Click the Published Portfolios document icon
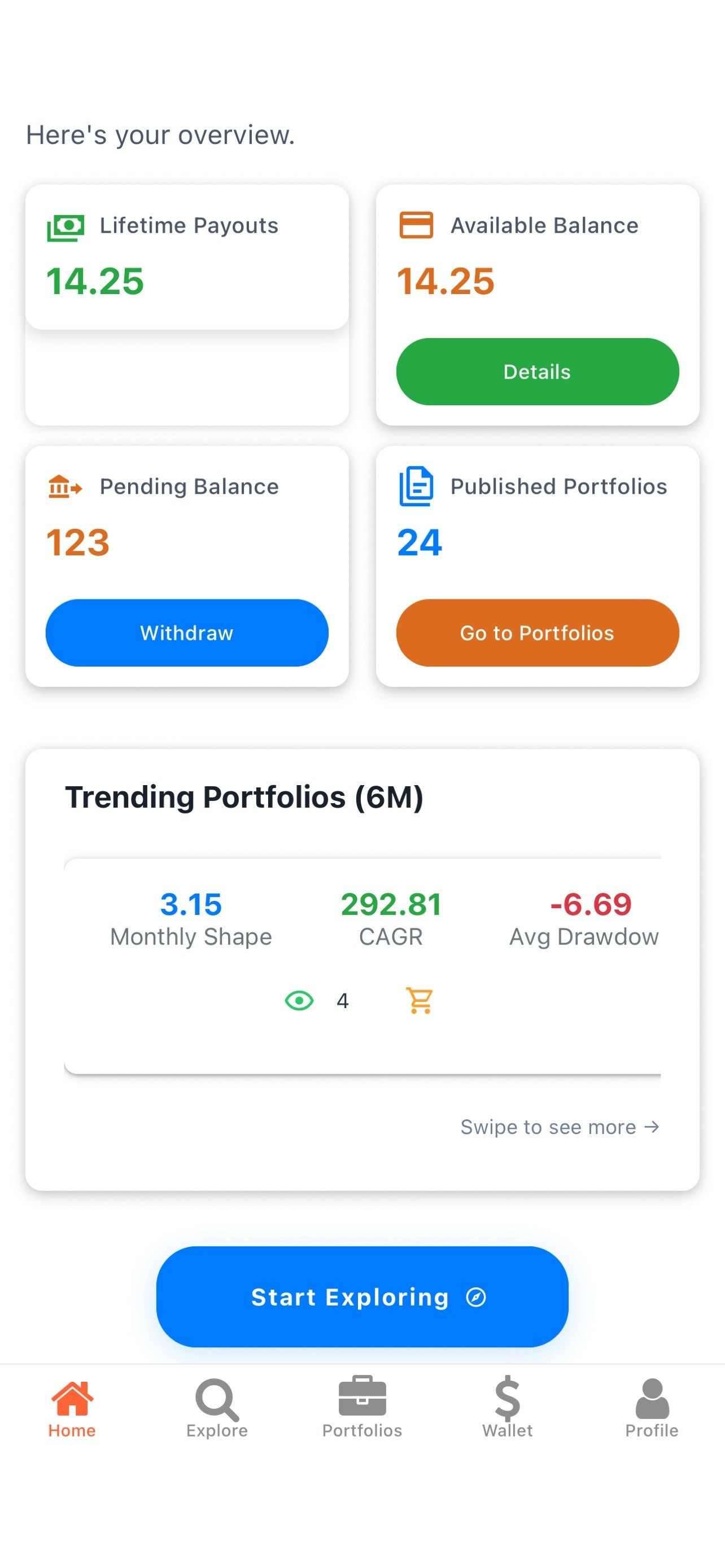 [416, 485]
